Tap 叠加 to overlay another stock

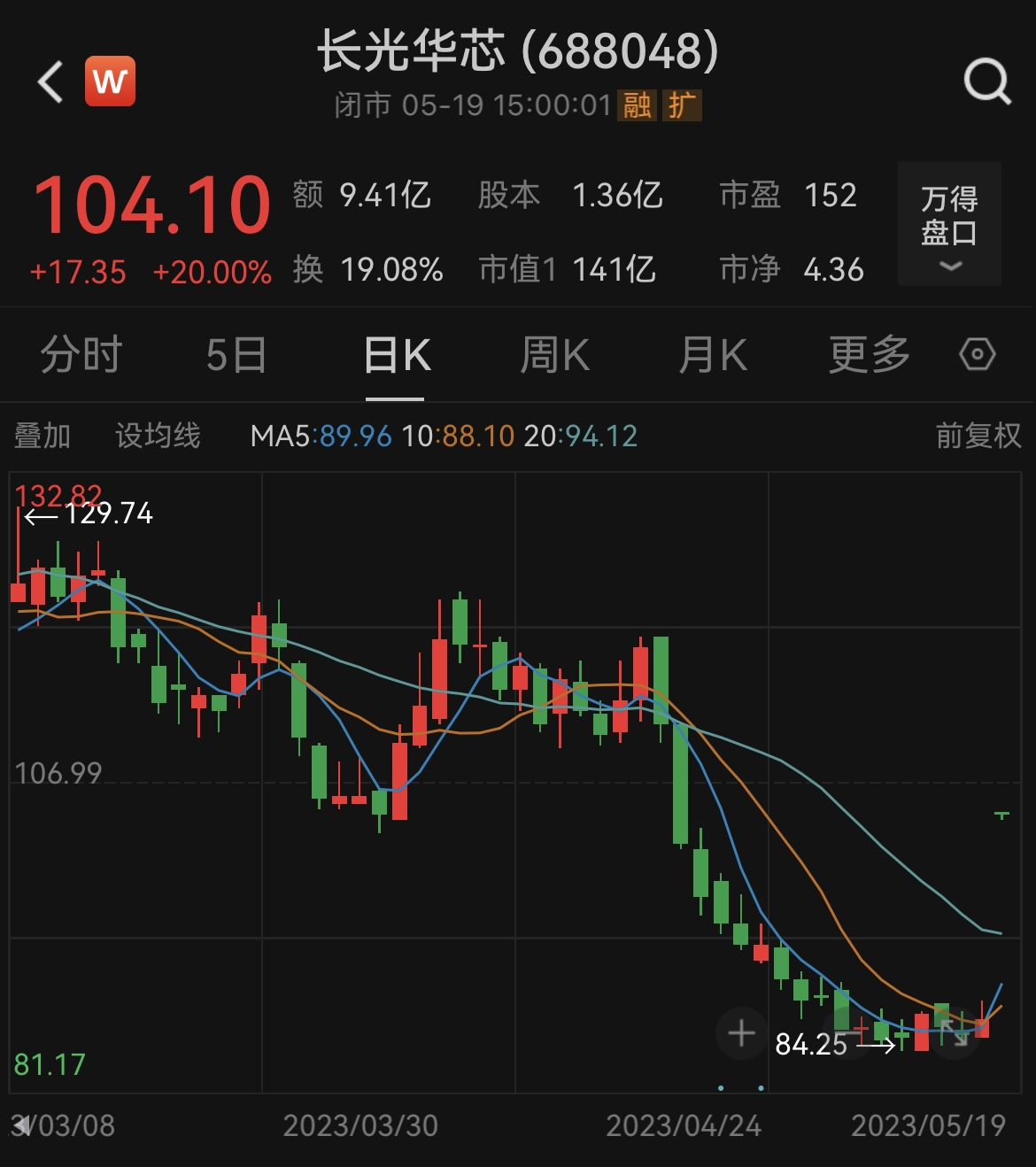click(43, 436)
